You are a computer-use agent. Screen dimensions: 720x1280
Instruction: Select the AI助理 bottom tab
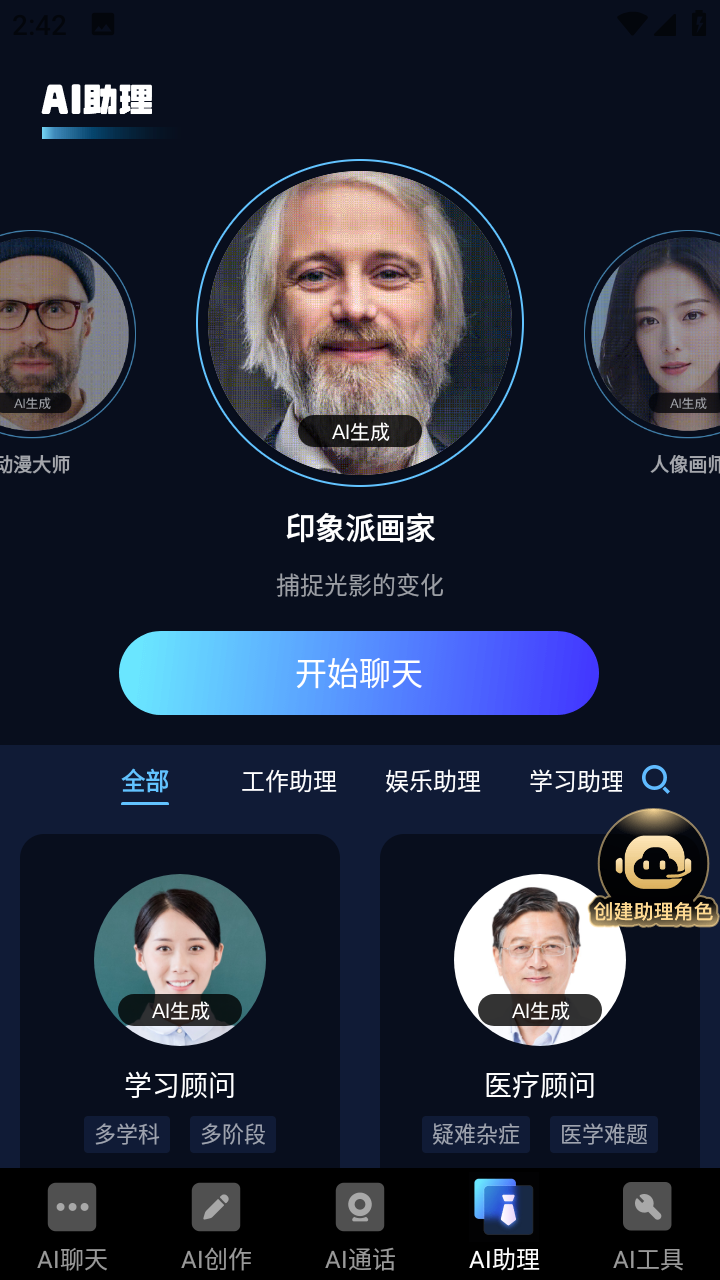click(504, 1225)
